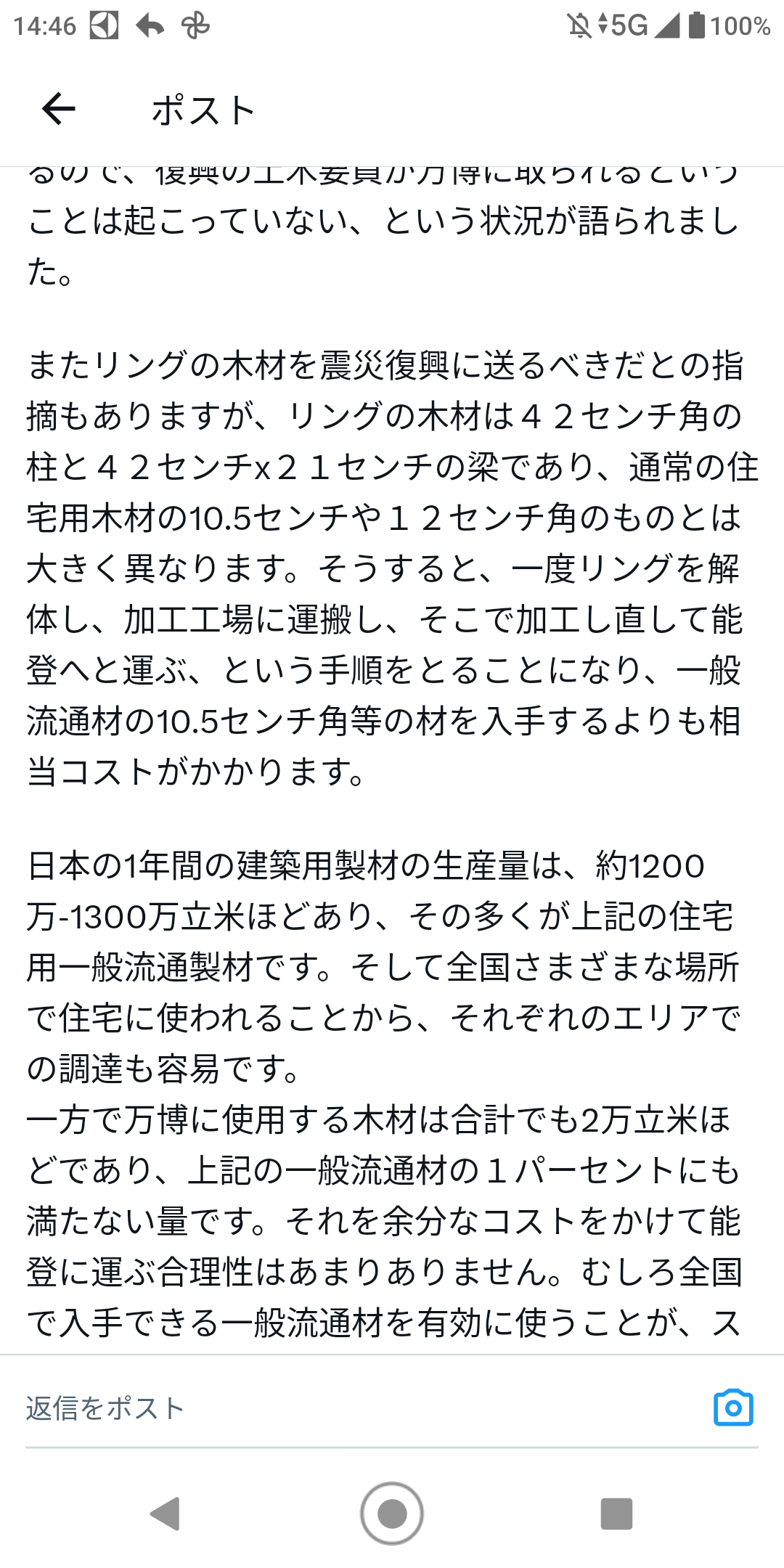This screenshot has height=1568, width=784.
Task: Attach a photo with the camera icon
Action: point(733,1408)
